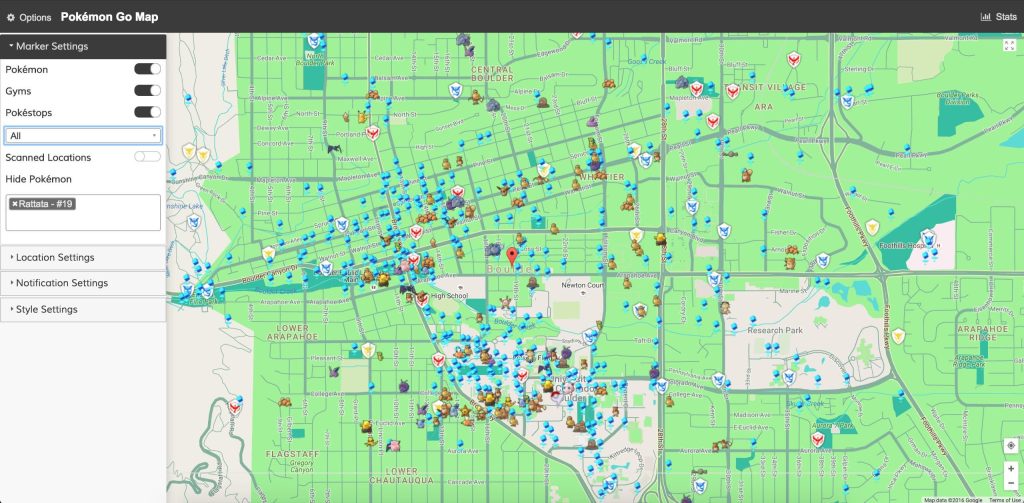Open Terms of Use link
This screenshot has height=503, width=1024.
(x=1005, y=499)
